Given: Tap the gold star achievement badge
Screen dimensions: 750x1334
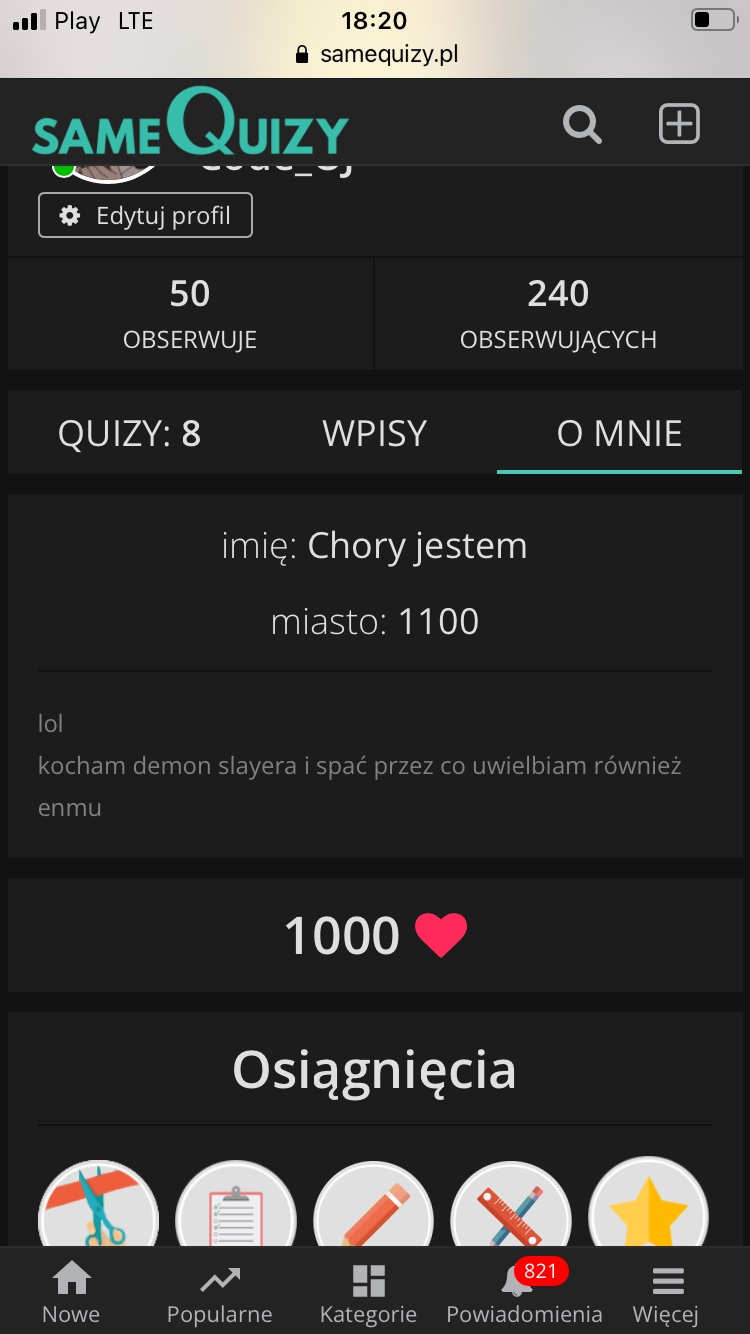Looking at the screenshot, I should 648,1210.
